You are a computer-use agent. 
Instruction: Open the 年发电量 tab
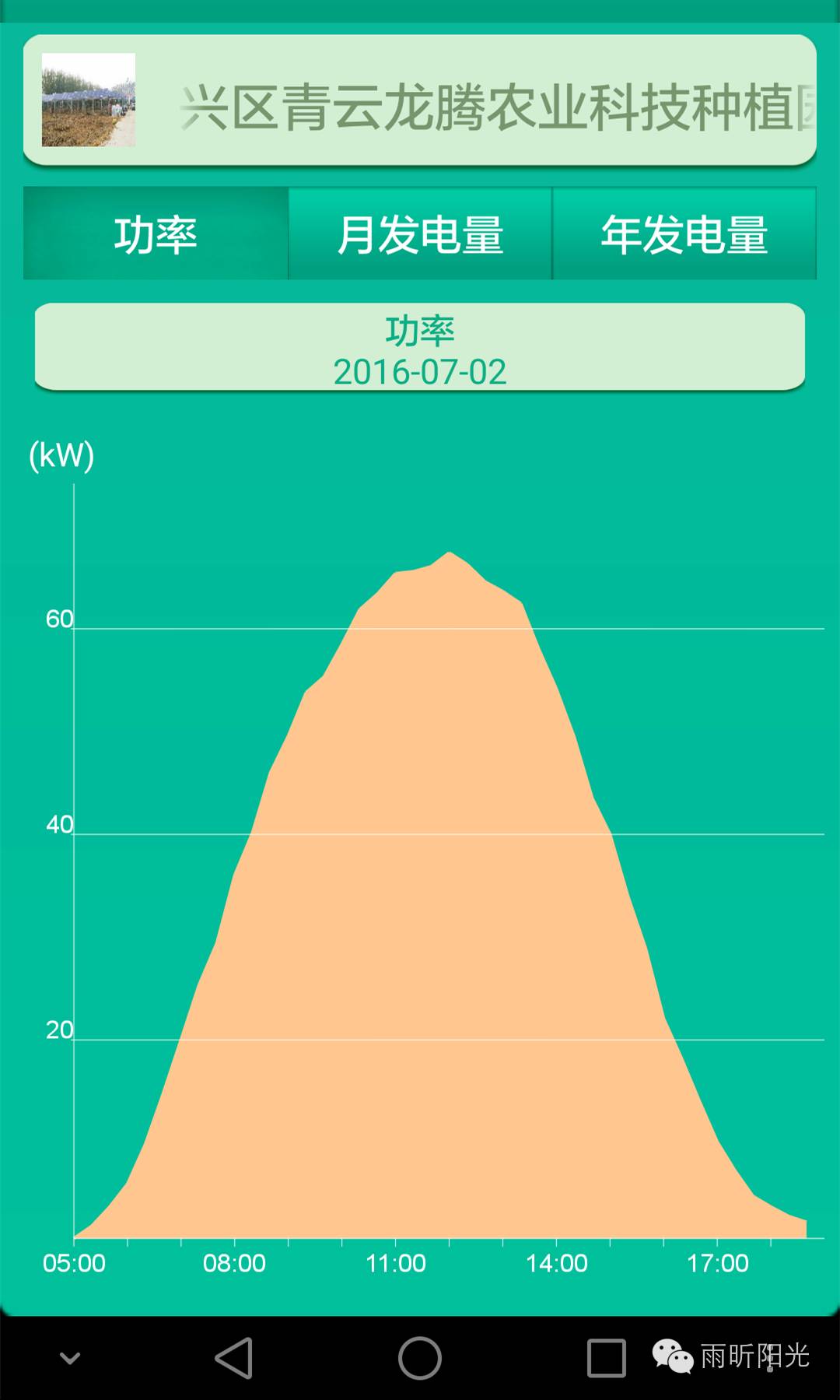(x=684, y=233)
